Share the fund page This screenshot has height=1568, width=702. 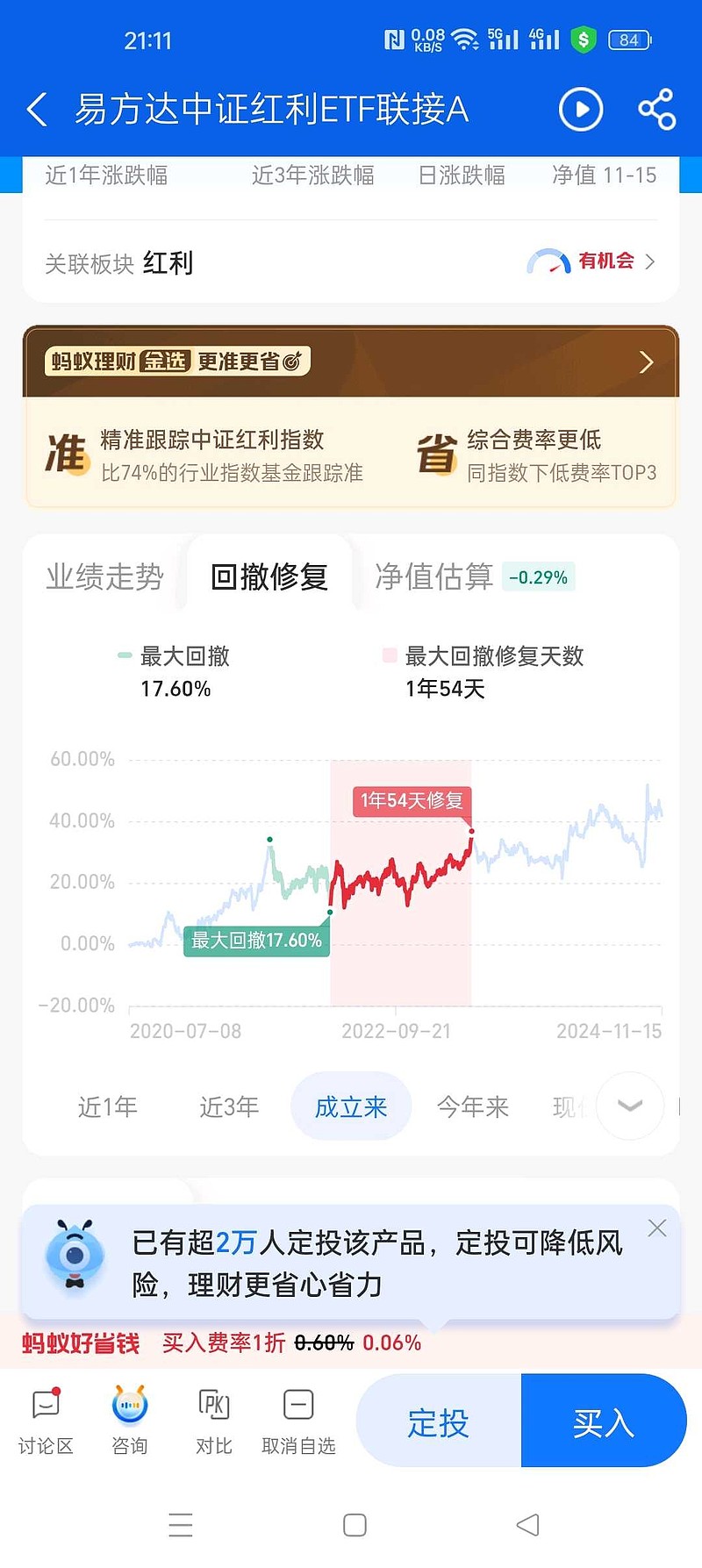[655, 109]
